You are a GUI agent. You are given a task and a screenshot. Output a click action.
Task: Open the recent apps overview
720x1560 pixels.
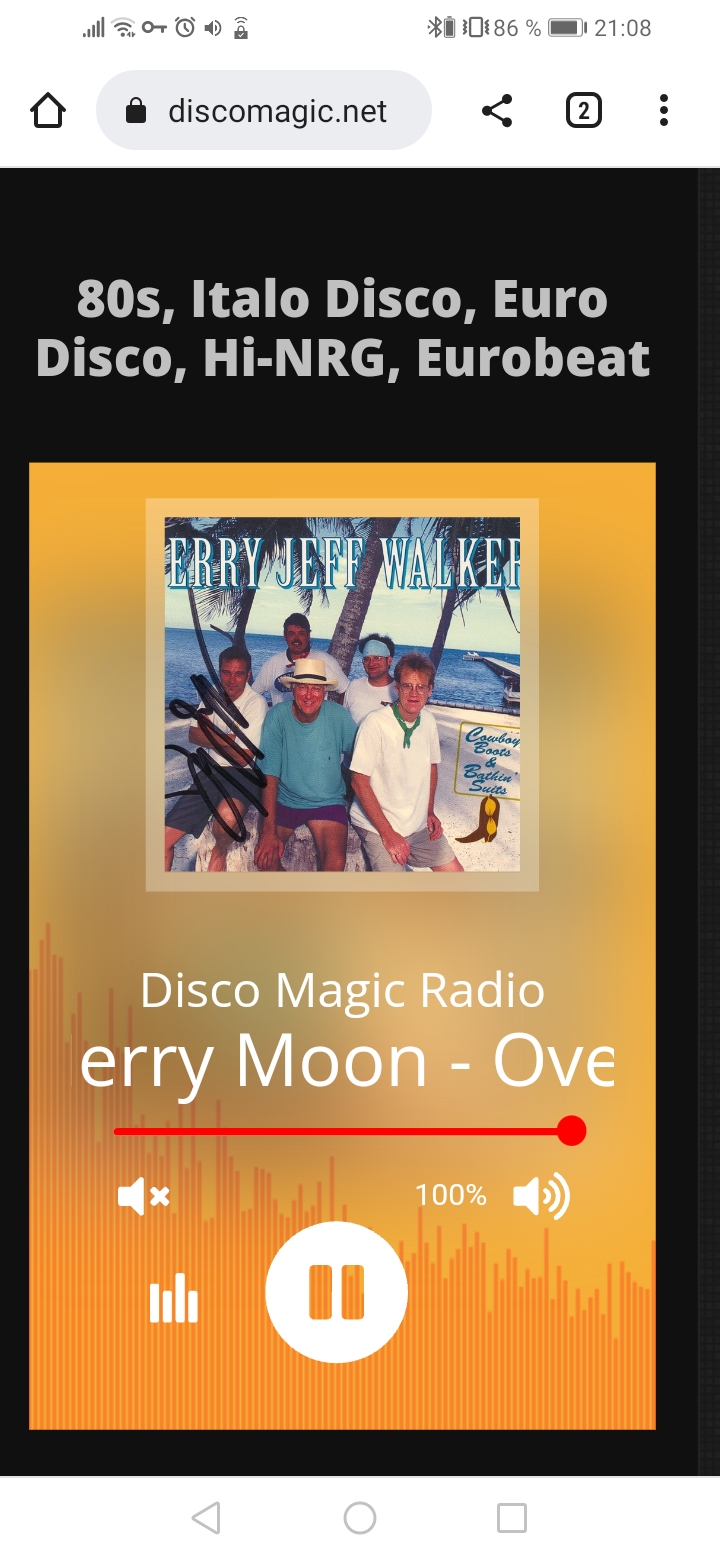pos(512,1518)
